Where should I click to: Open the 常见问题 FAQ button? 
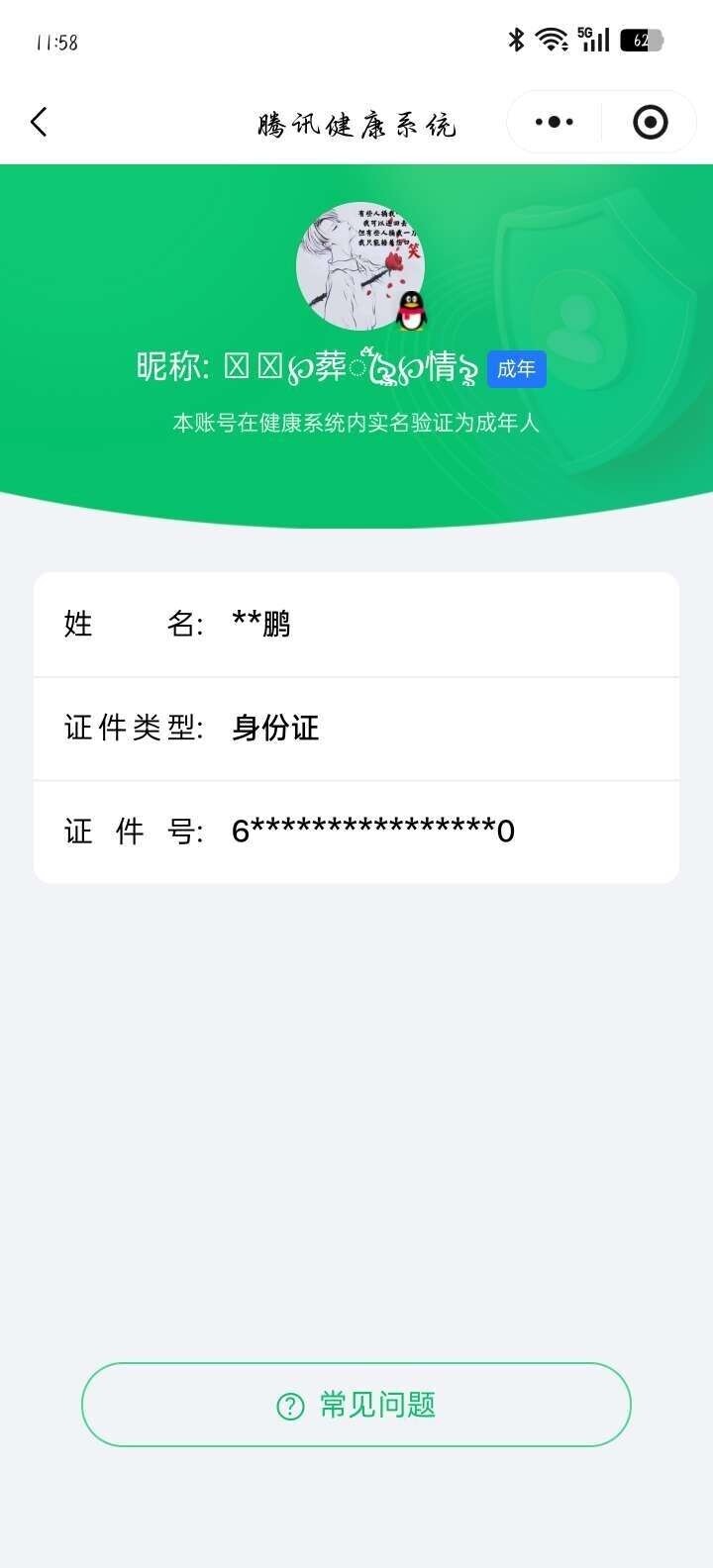coord(356,1405)
